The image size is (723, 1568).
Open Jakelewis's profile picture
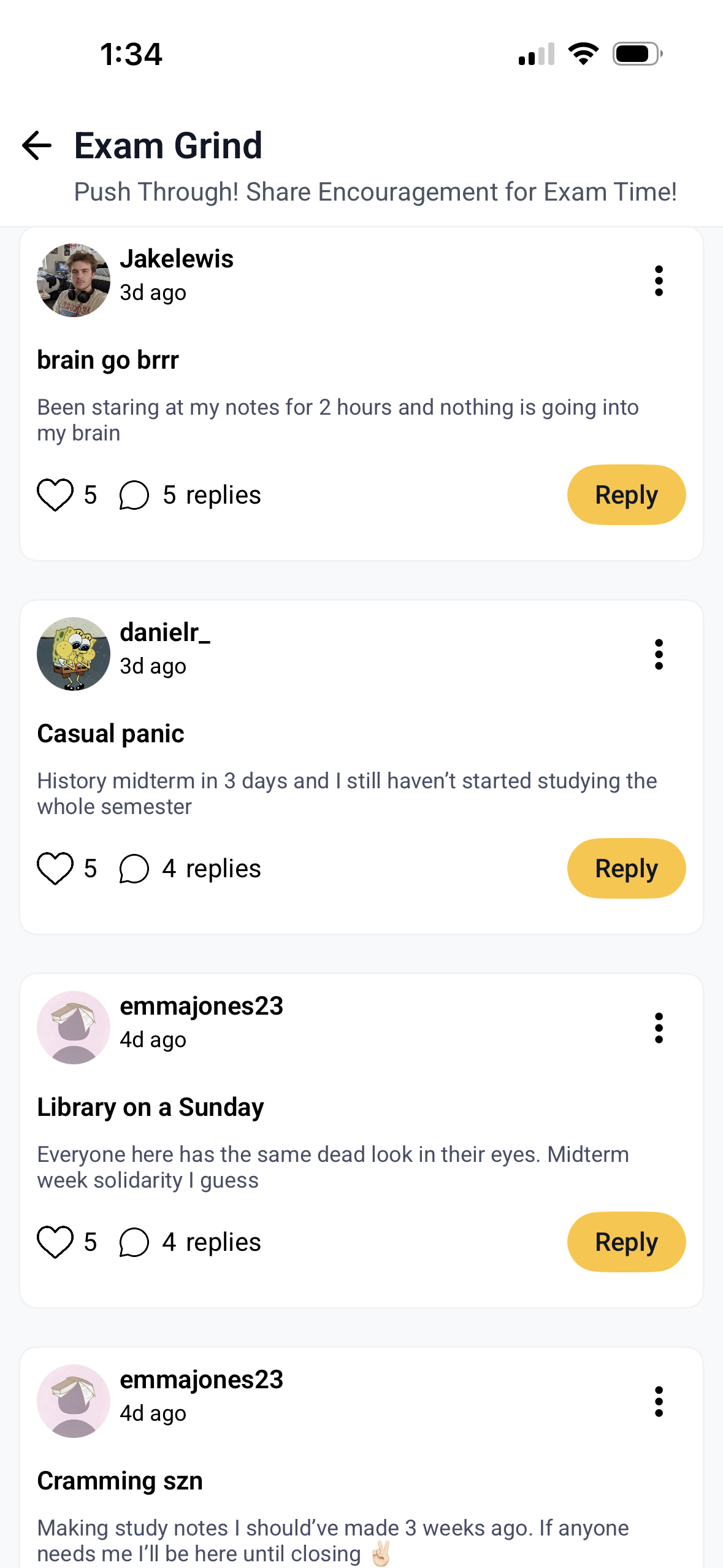point(74,279)
